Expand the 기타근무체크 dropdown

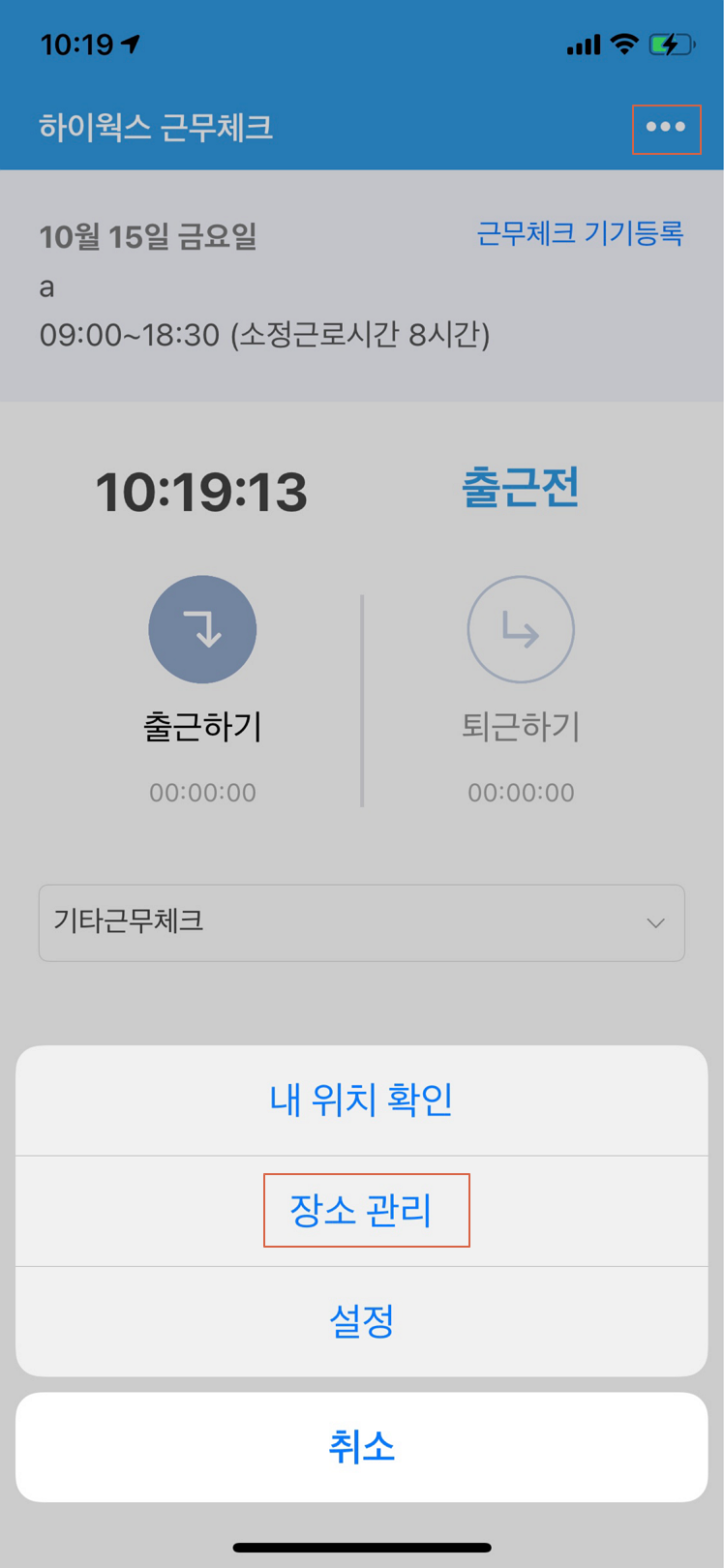(361, 922)
